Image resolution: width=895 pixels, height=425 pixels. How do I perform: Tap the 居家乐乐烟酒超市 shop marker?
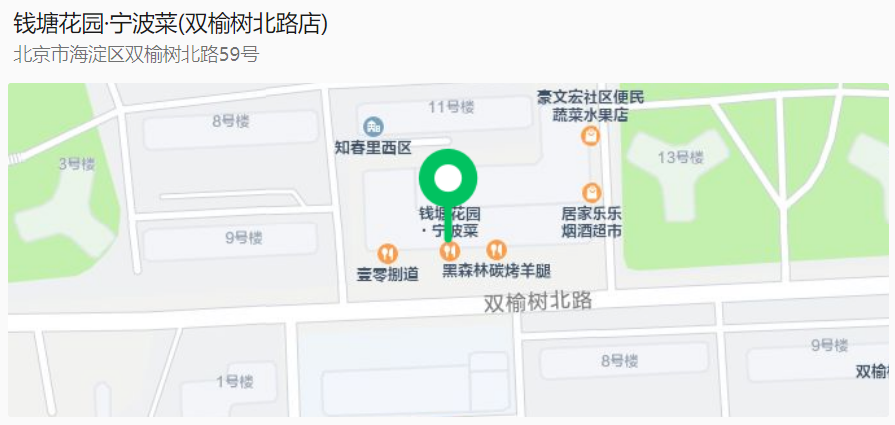coord(592,192)
